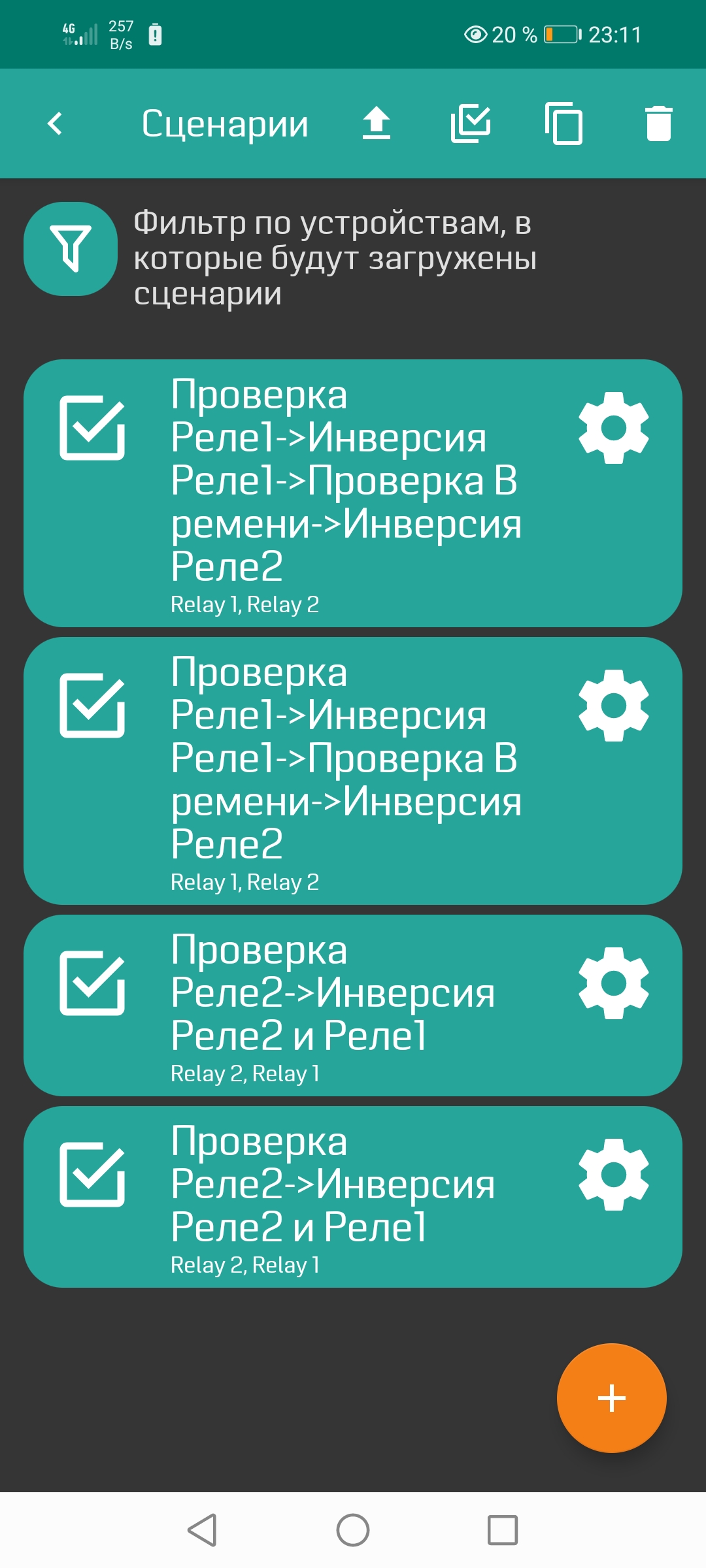Open the device filter funnel button
Screen dimensions: 706x1568
click(x=71, y=249)
